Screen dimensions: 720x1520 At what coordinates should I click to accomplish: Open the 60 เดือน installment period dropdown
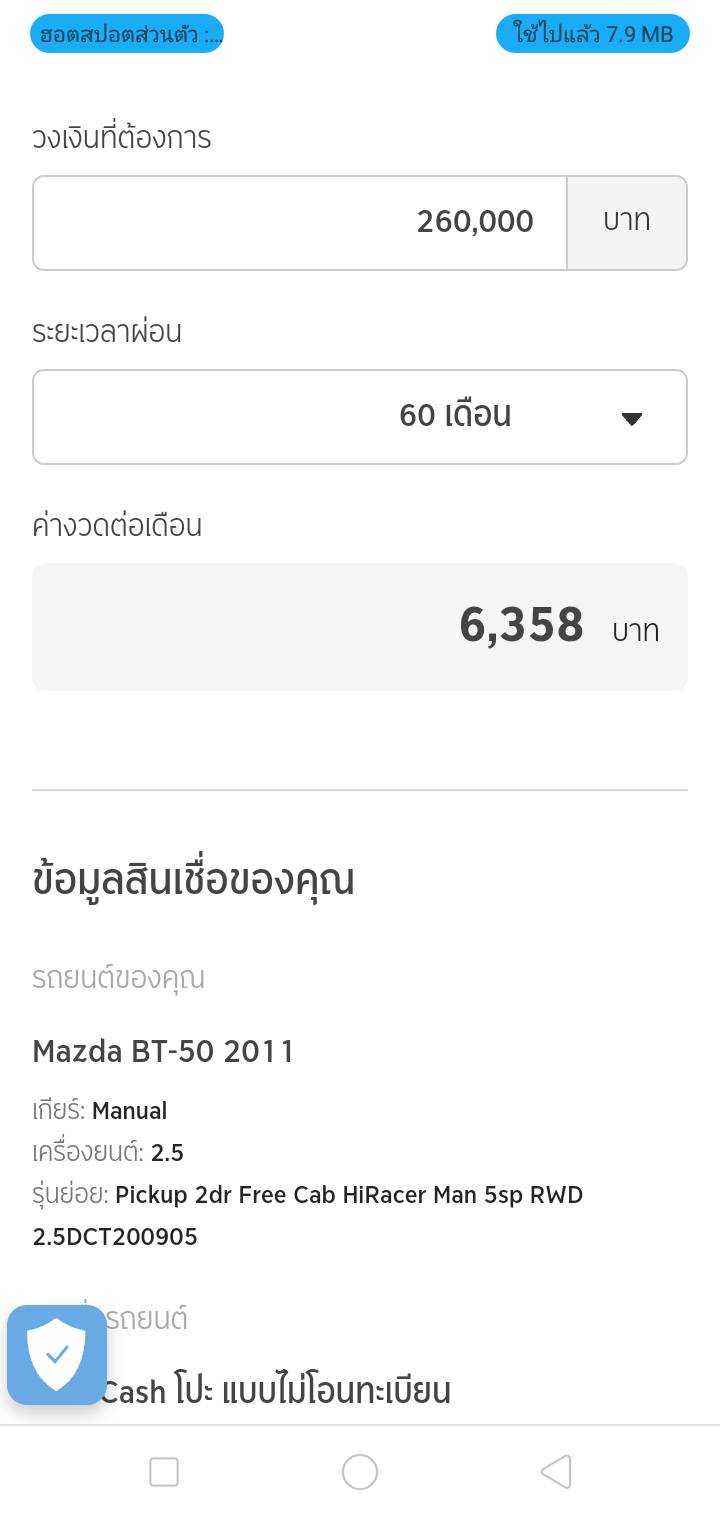pos(360,416)
